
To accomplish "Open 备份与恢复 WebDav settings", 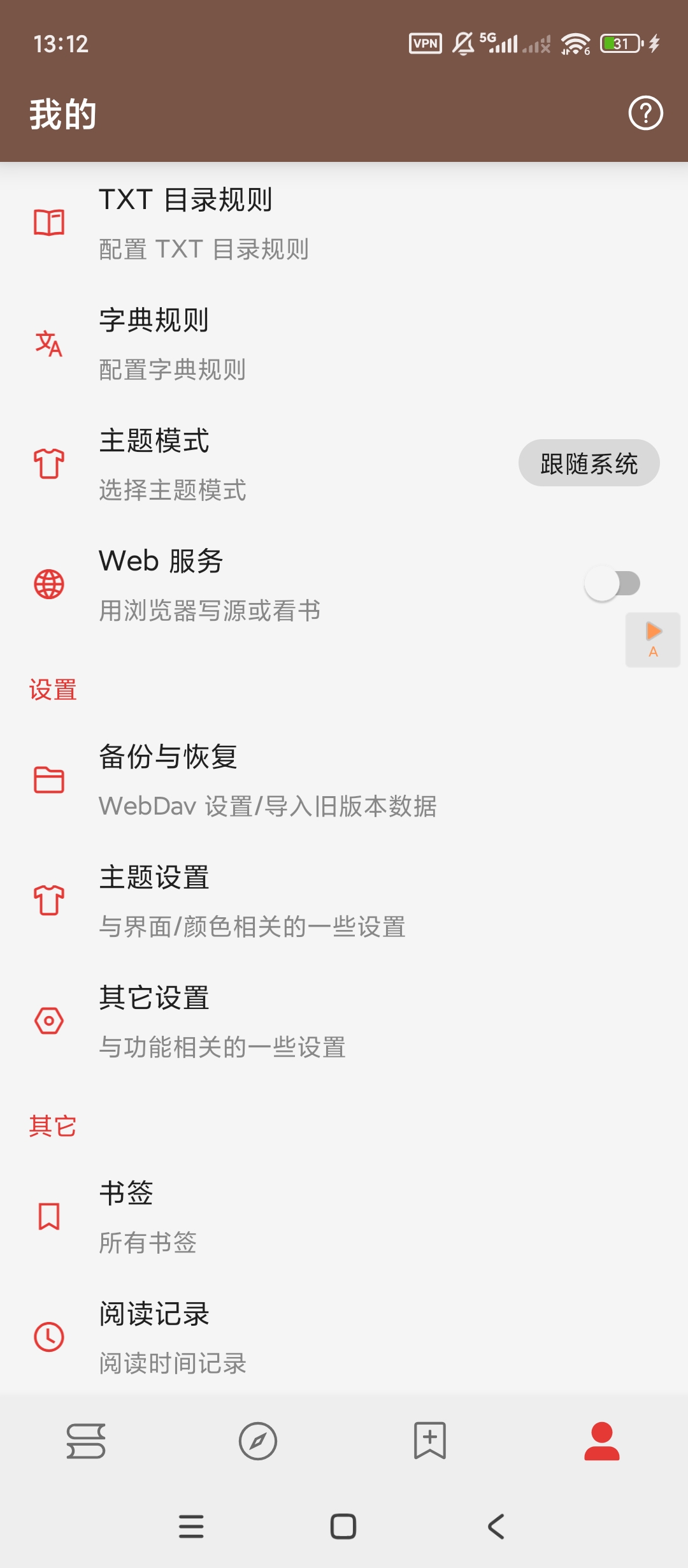I will coord(191,779).
